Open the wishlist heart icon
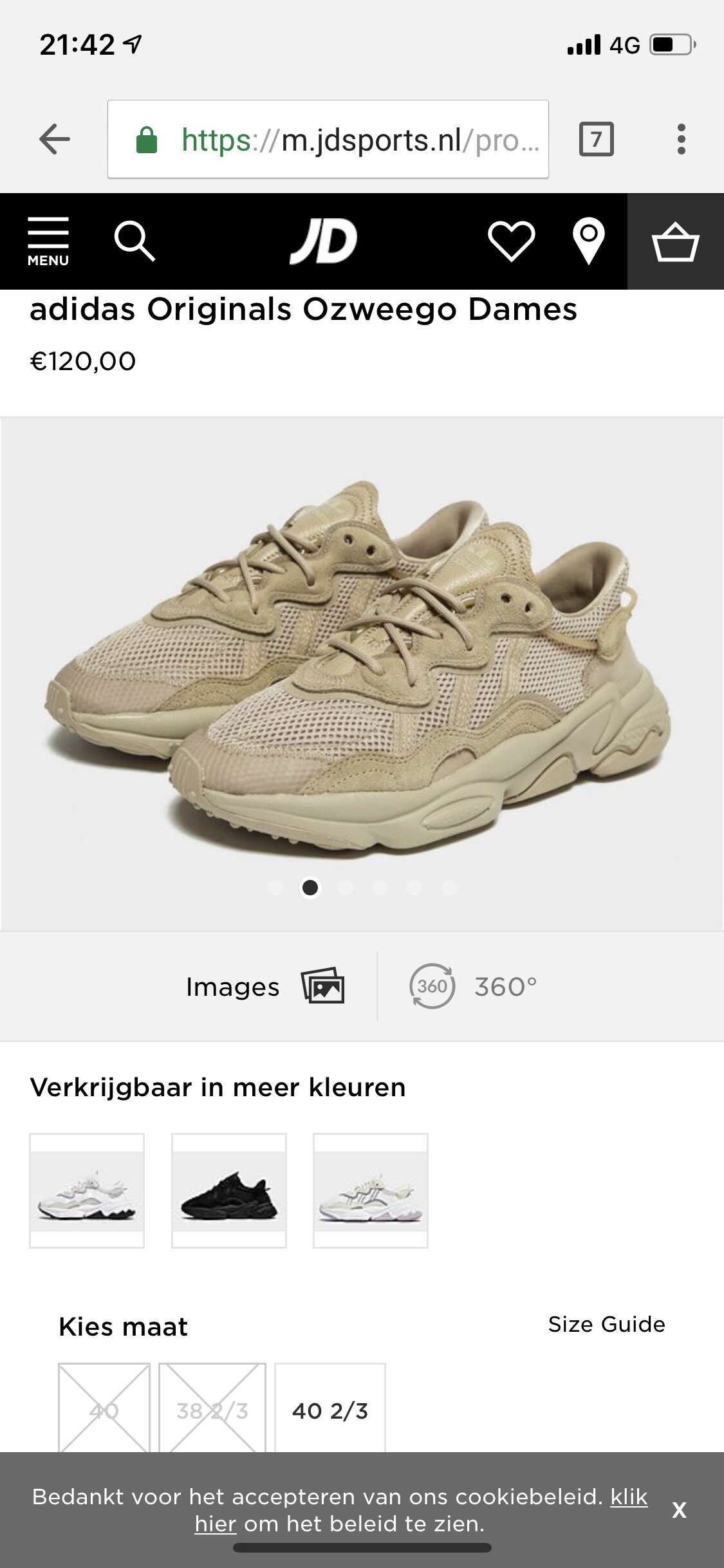 click(512, 241)
